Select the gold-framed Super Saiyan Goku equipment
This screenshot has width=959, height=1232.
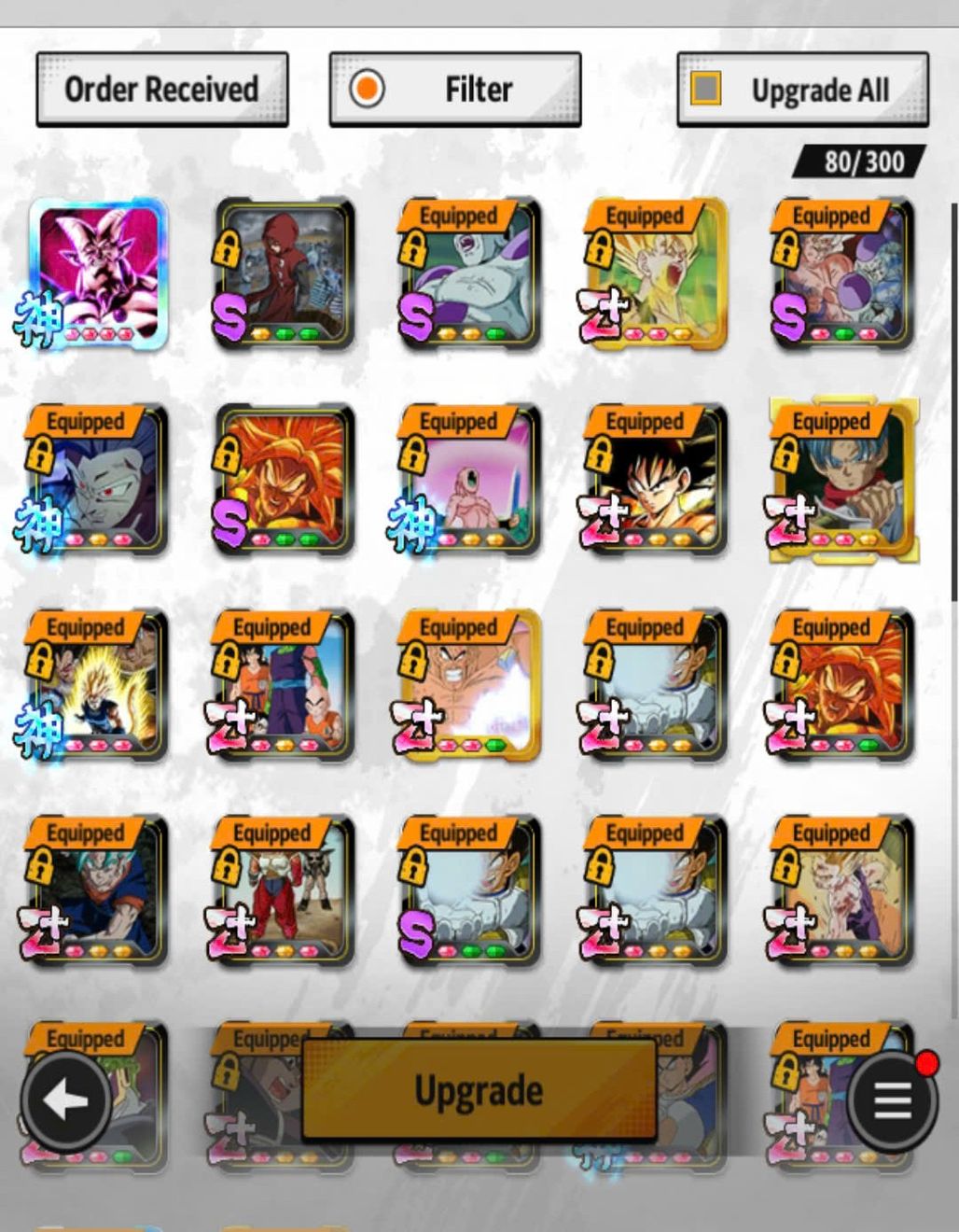[x=656, y=273]
